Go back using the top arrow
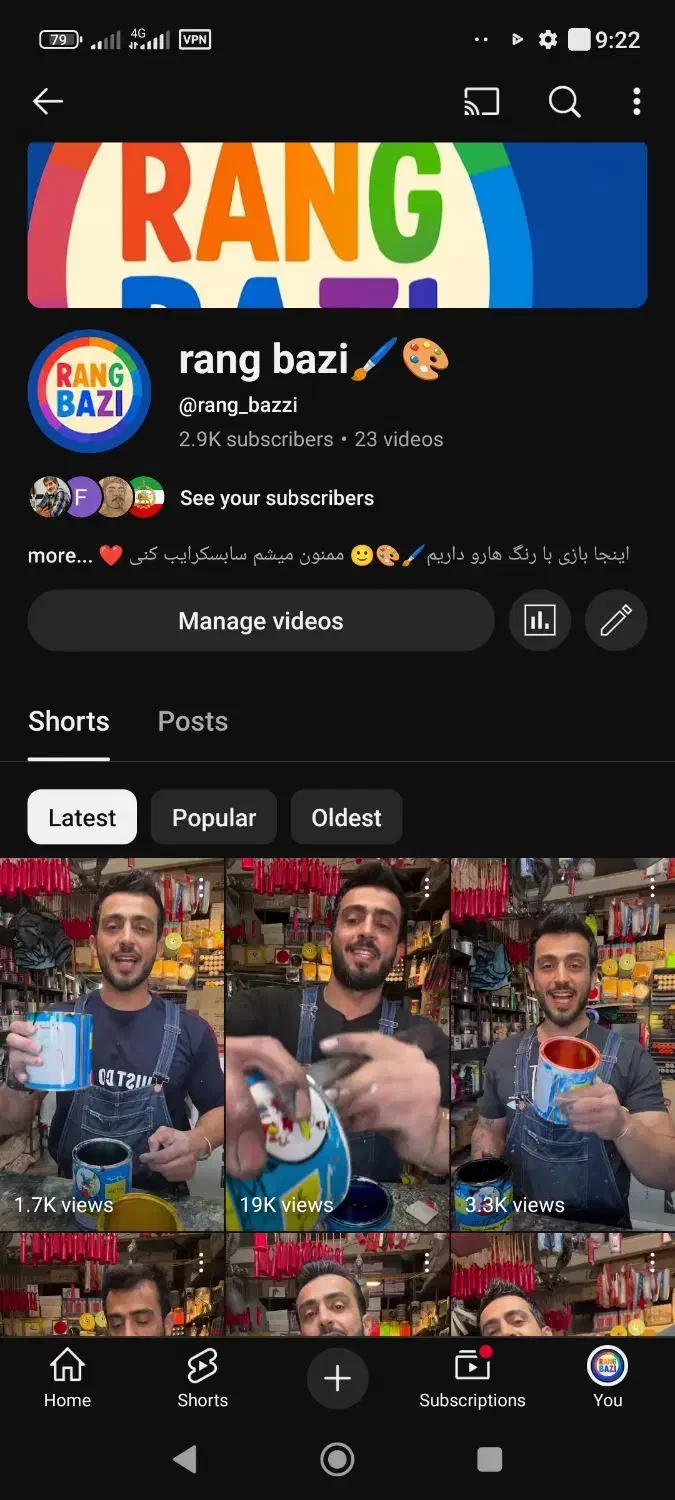 (48, 101)
